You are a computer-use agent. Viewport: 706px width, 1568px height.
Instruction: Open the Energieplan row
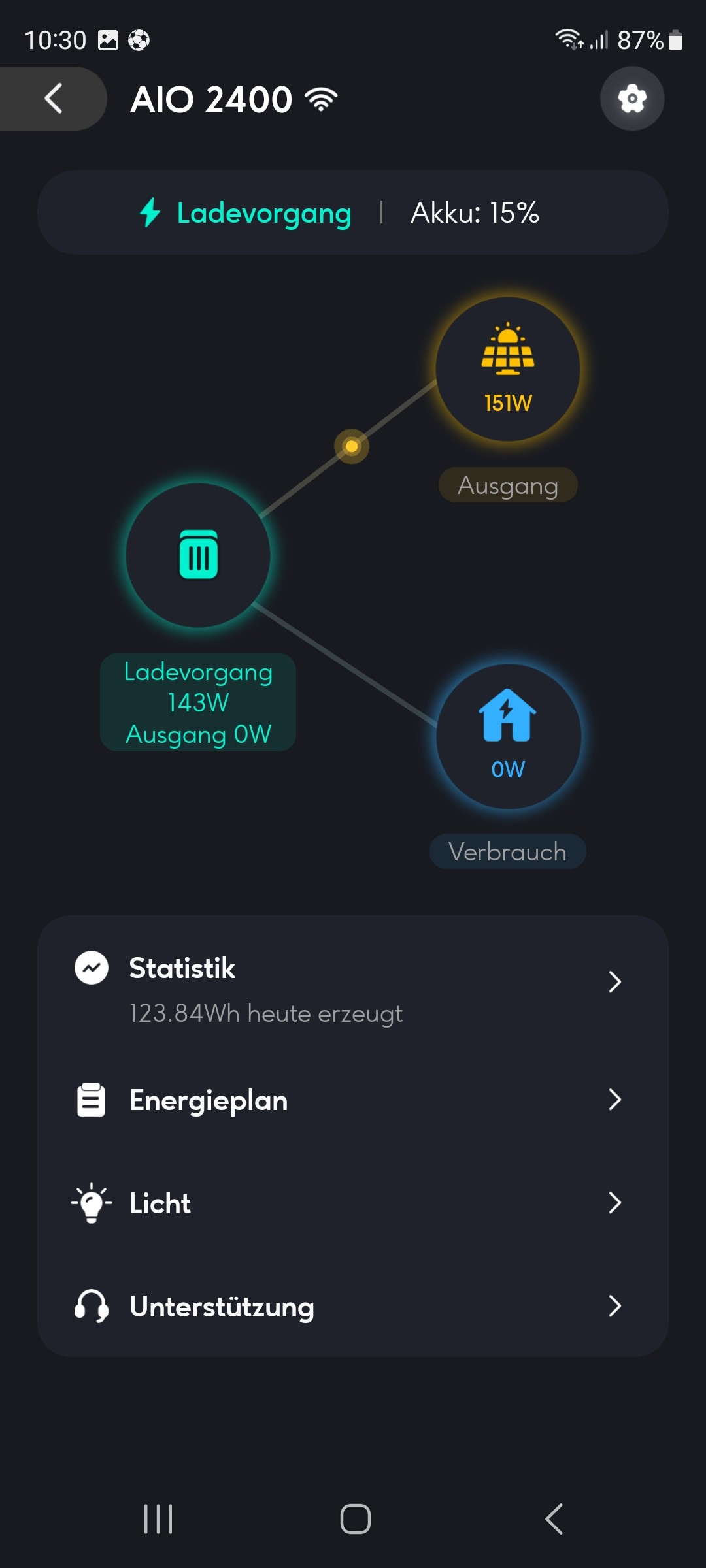353,1100
